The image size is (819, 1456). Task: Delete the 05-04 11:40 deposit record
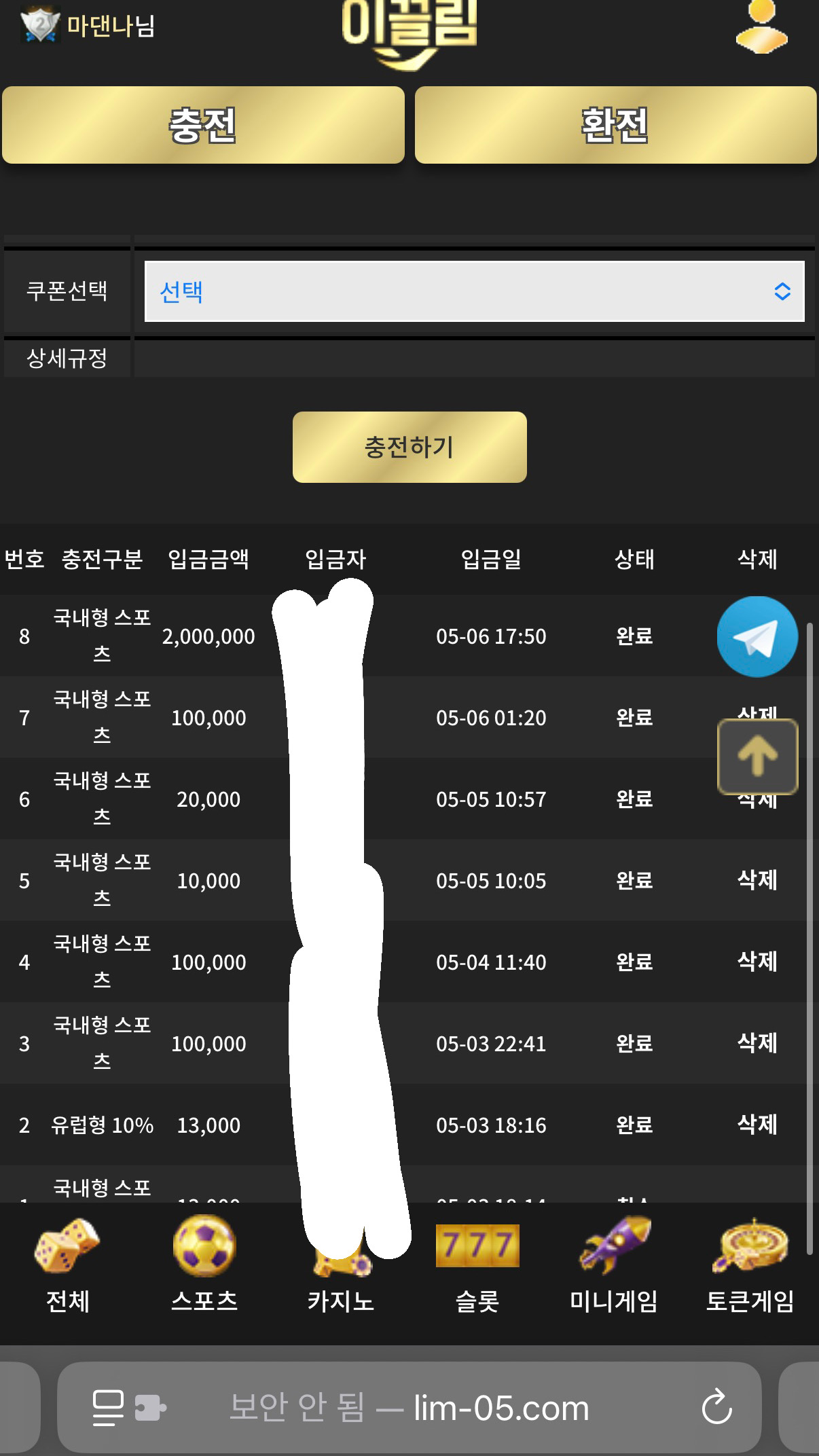point(757,962)
